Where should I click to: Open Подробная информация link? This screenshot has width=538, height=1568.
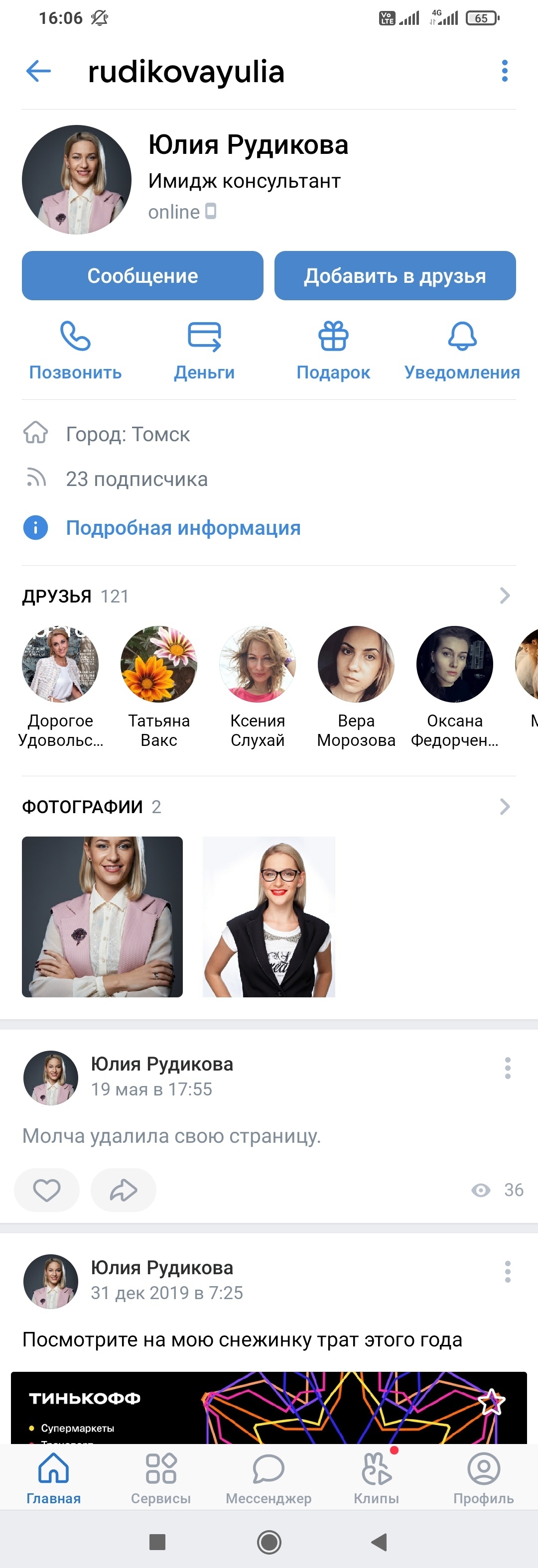(183, 528)
